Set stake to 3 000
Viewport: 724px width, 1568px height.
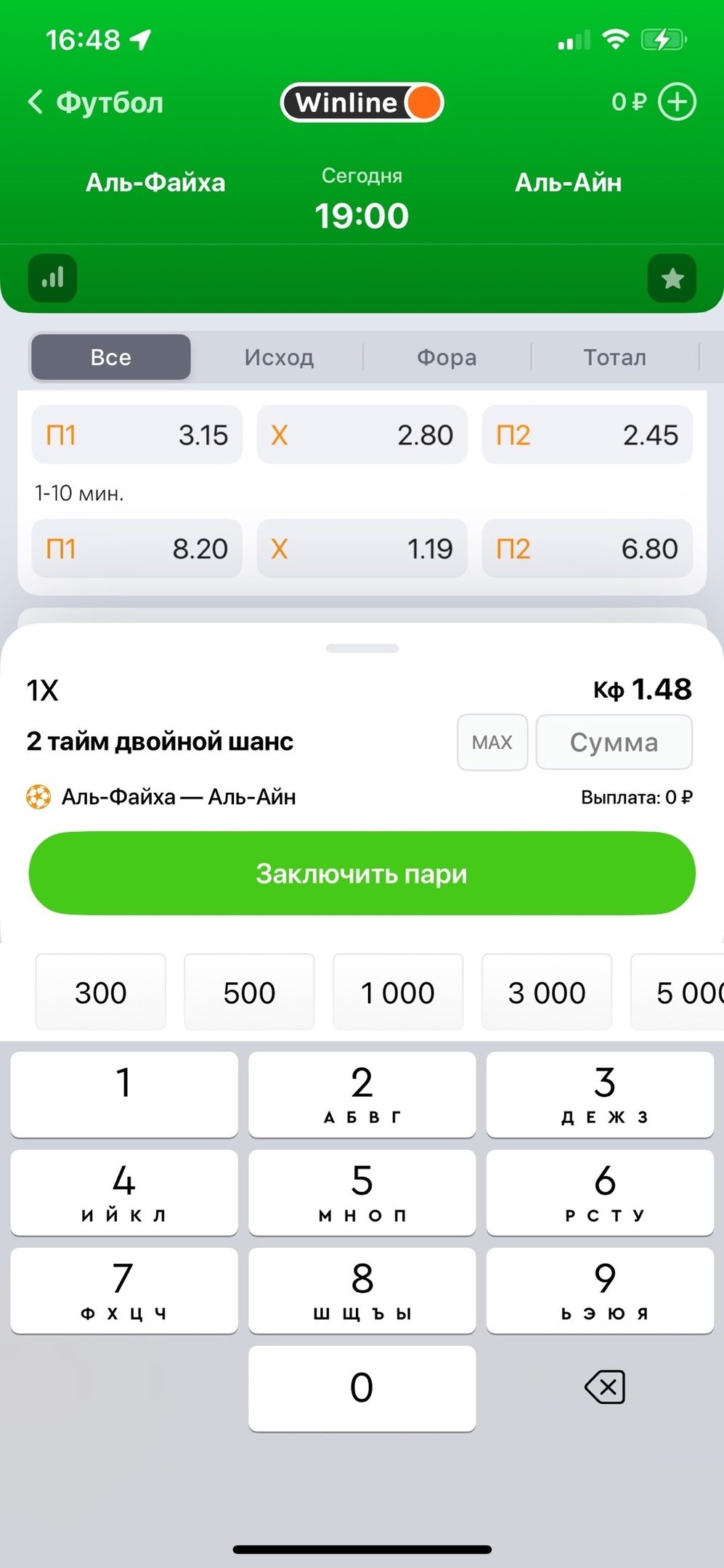click(546, 992)
